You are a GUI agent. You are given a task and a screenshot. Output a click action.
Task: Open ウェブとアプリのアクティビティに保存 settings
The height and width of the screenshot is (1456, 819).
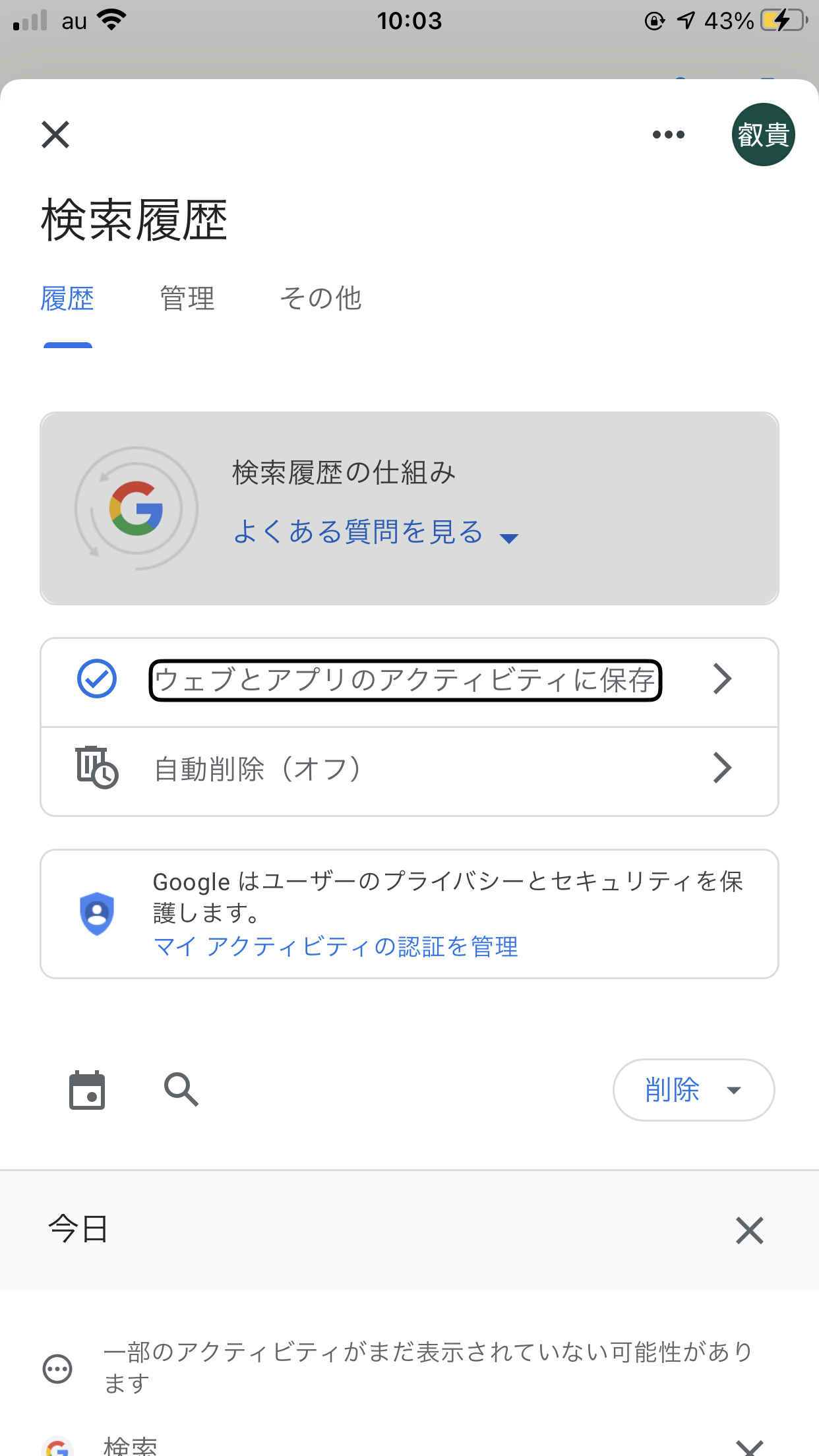pyautogui.click(x=409, y=680)
